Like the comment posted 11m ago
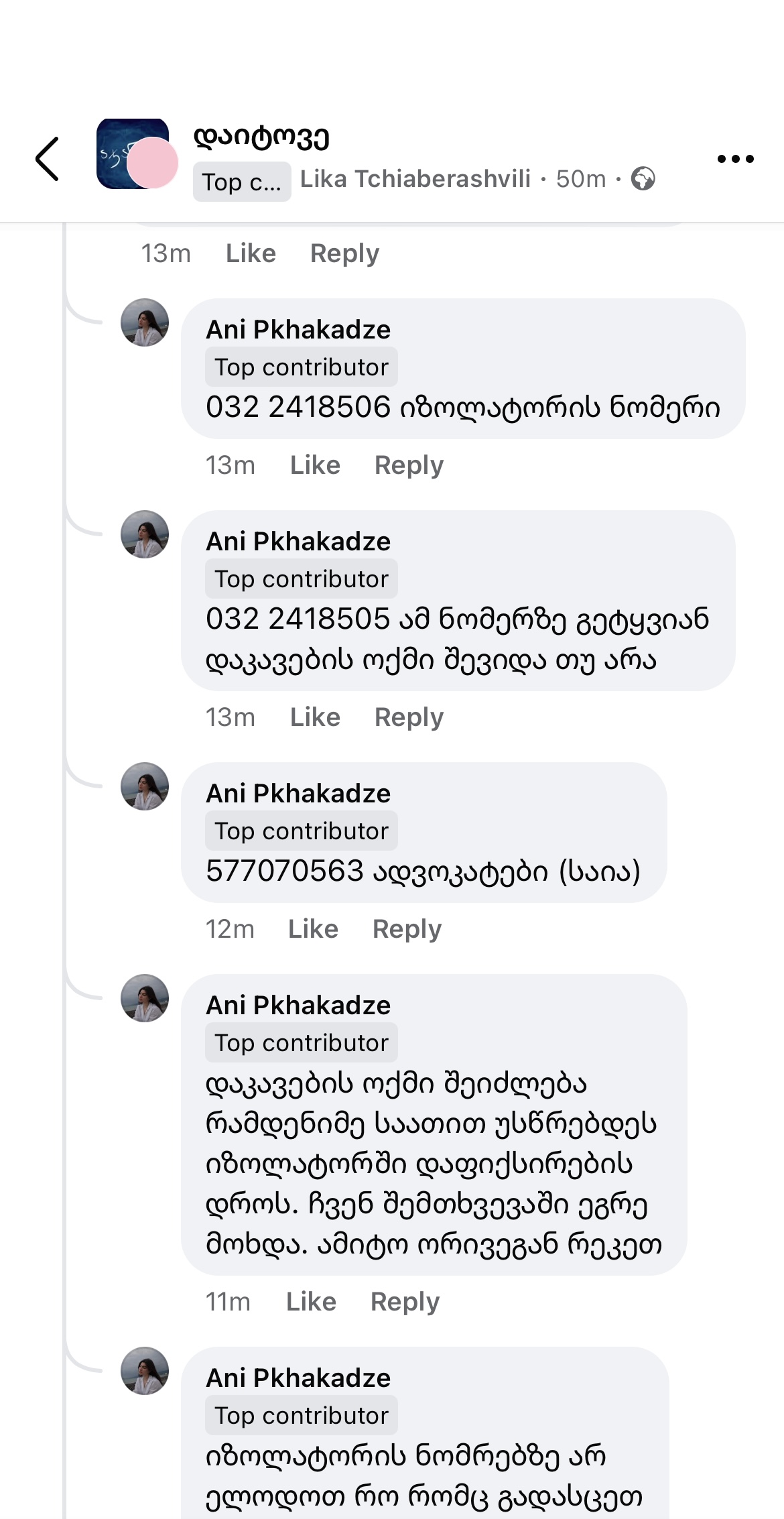Image resolution: width=784 pixels, height=1519 pixels. coord(311,1302)
